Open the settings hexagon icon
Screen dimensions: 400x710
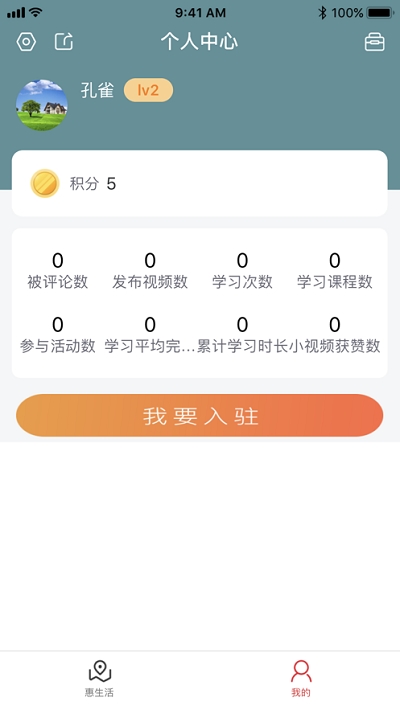pos(26,42)
